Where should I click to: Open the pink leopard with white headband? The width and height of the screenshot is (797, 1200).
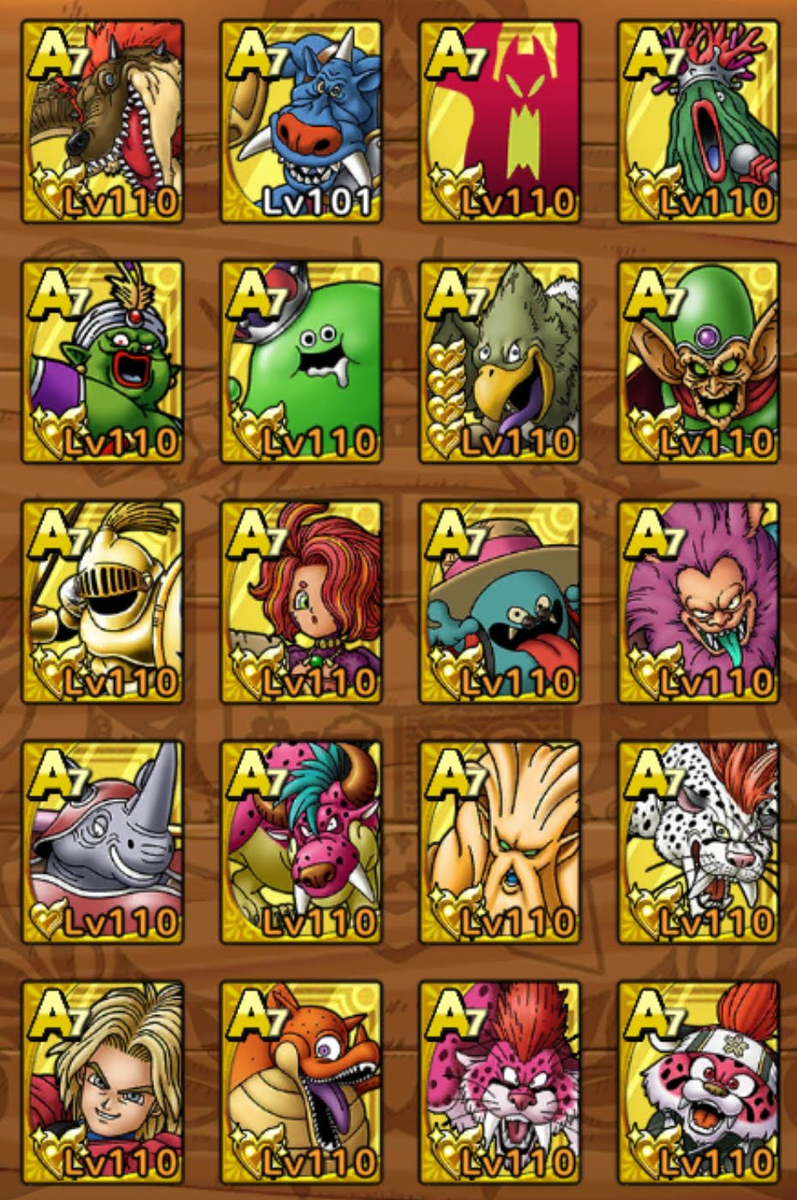[698, 1081]
